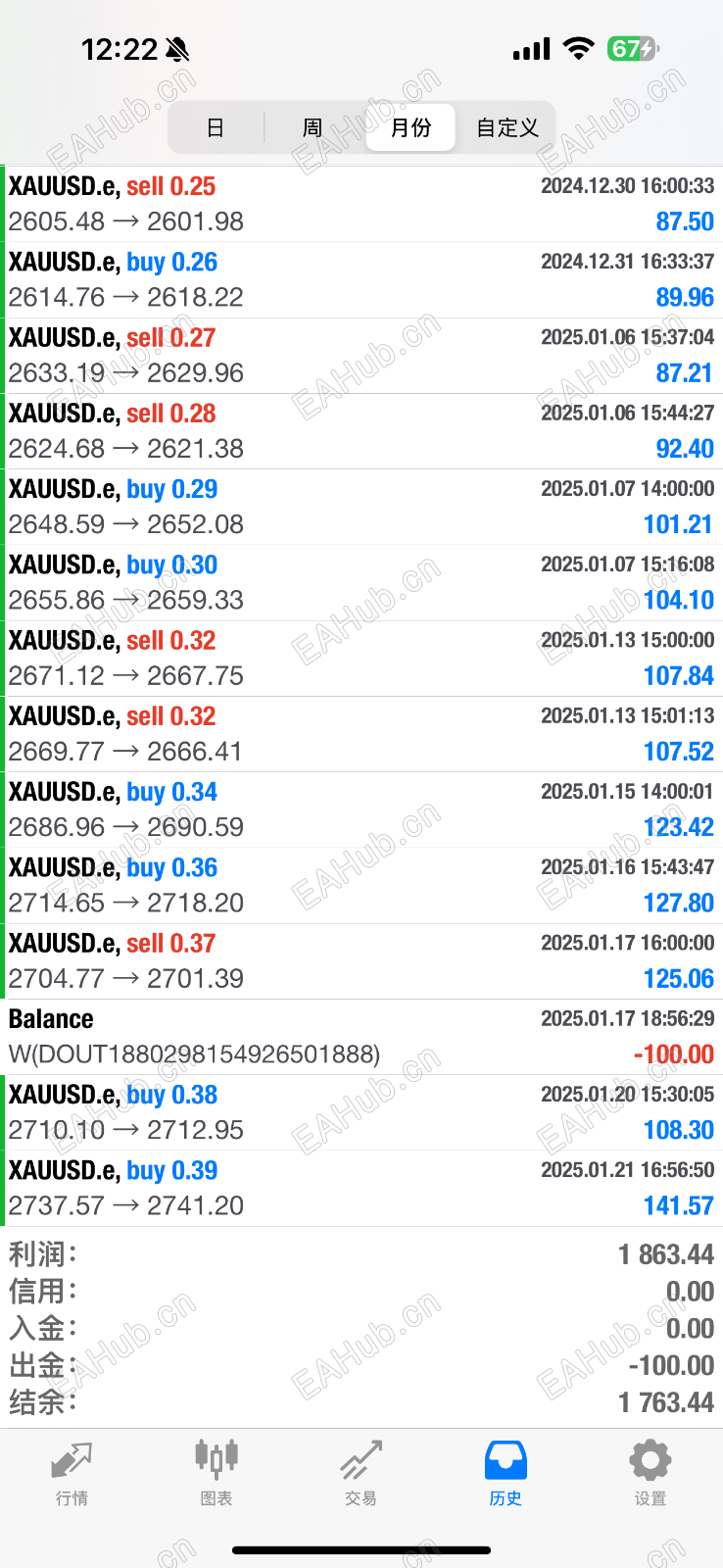Choose the 月份 (month) period

[410, 128]
